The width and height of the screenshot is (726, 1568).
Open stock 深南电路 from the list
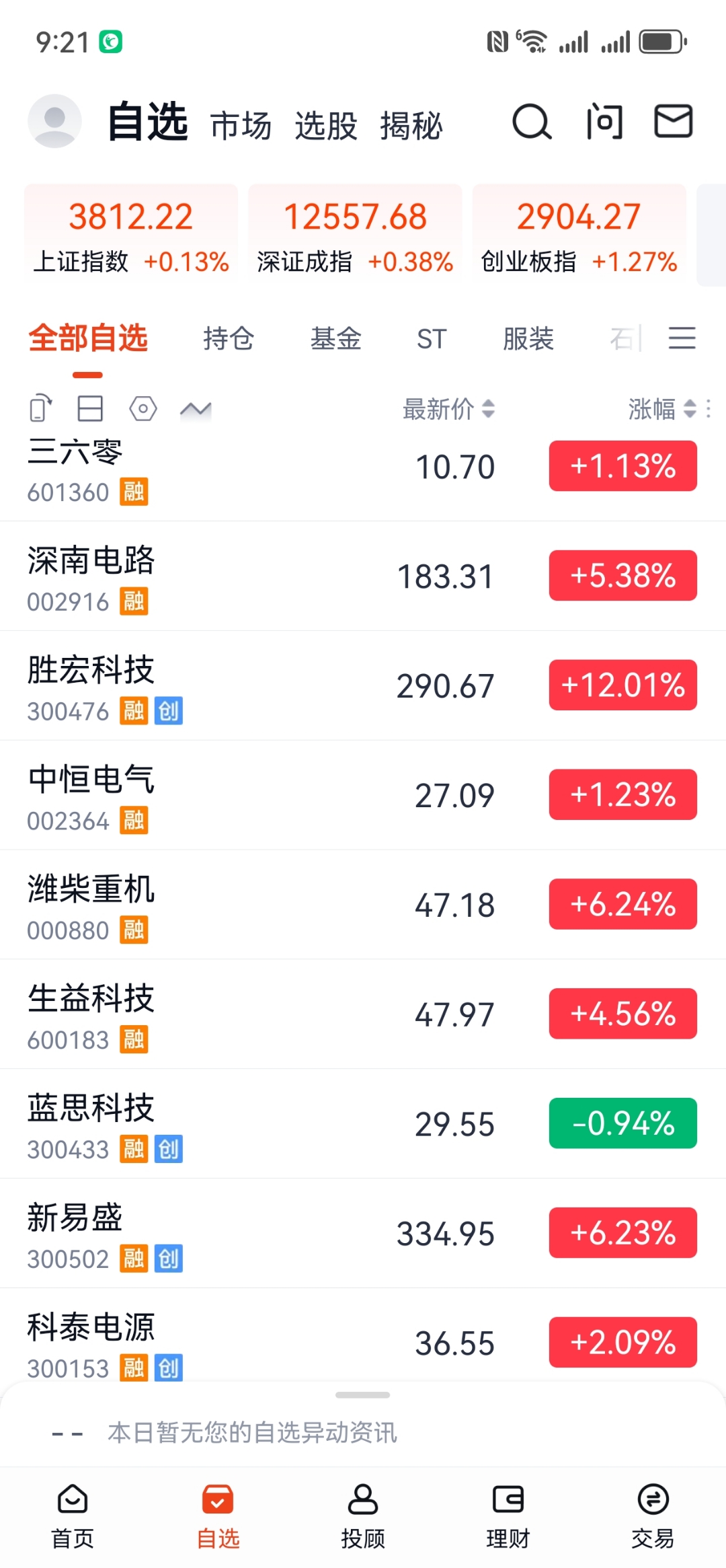pos(202,576)
